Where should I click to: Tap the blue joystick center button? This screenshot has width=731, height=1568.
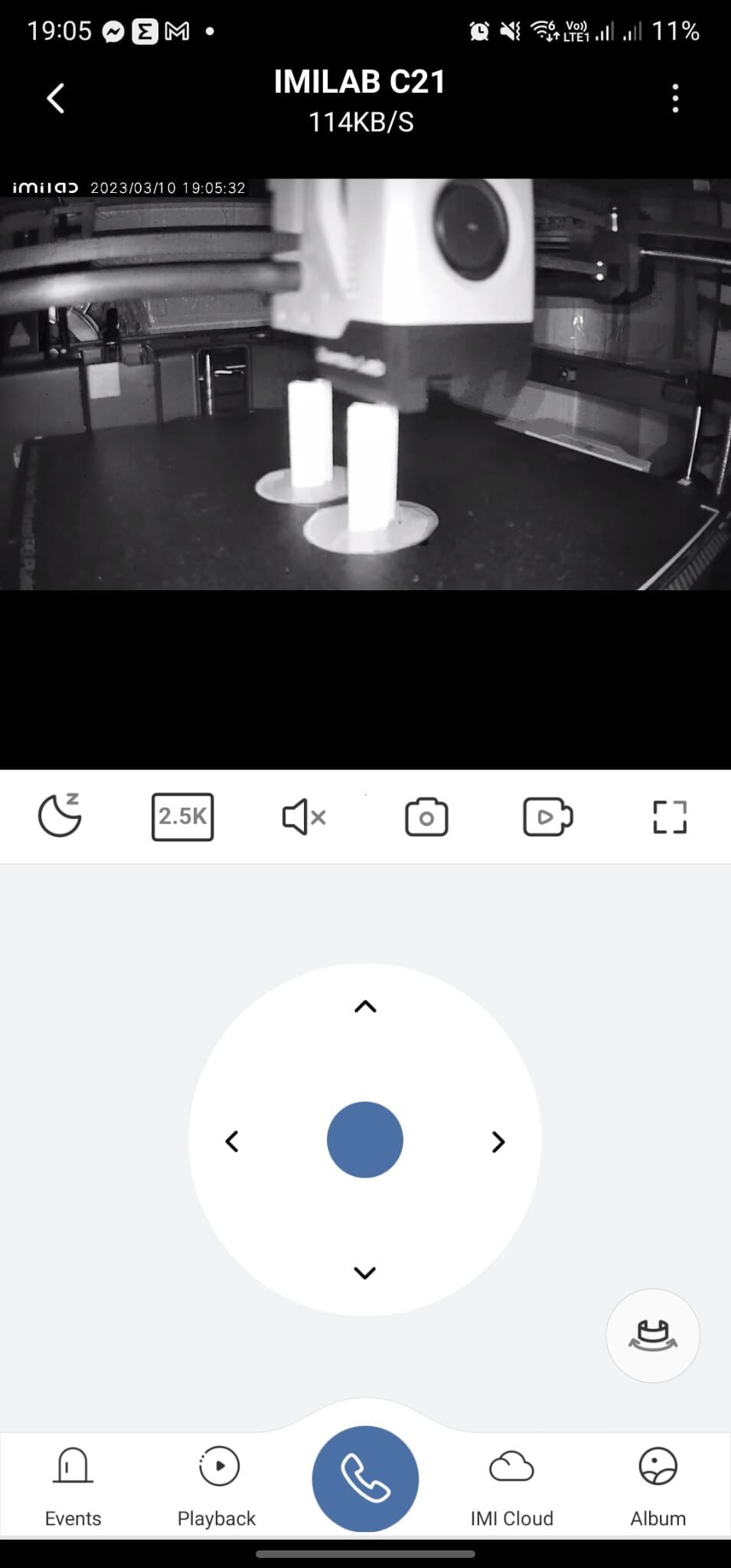click(x=365, y=1139)
